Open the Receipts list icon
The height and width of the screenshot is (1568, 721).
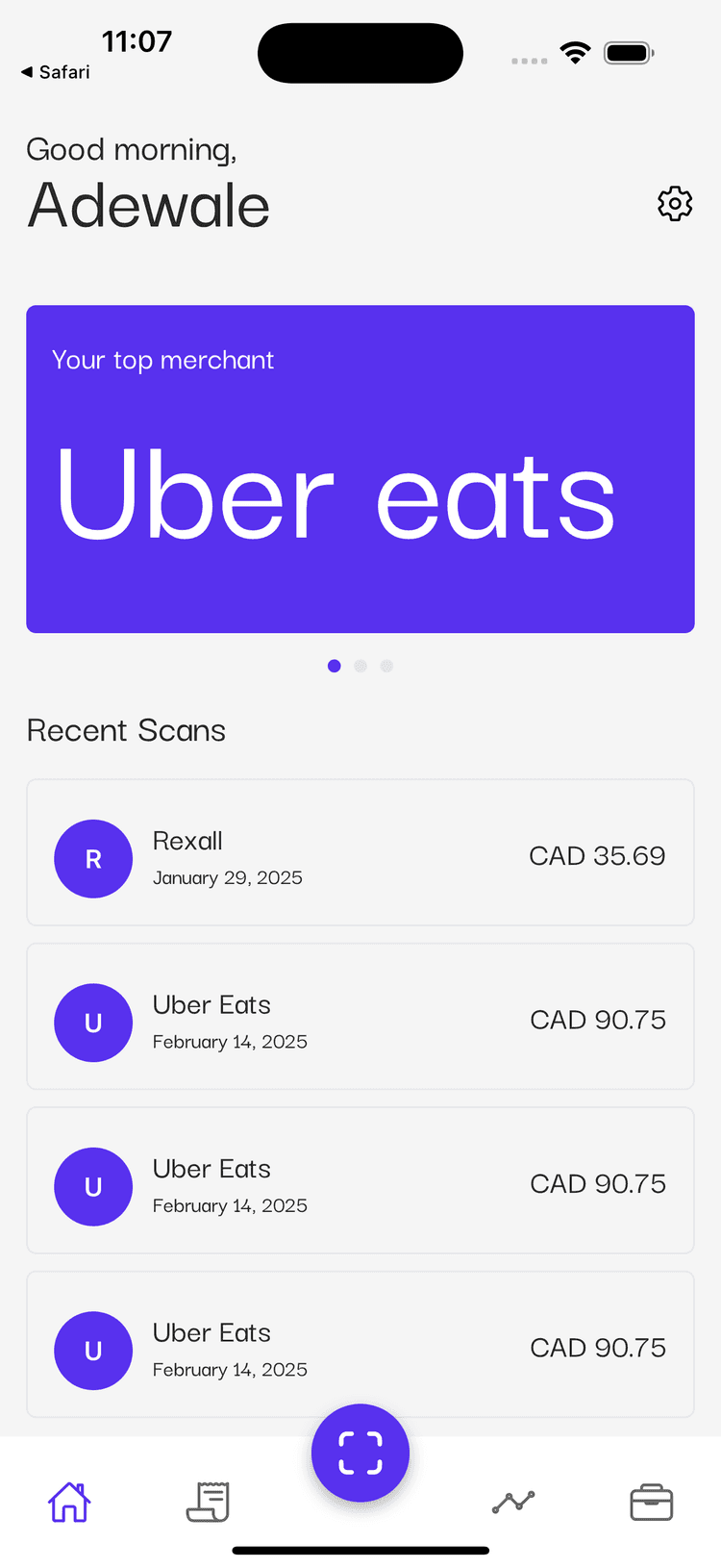click(208, 1502)
